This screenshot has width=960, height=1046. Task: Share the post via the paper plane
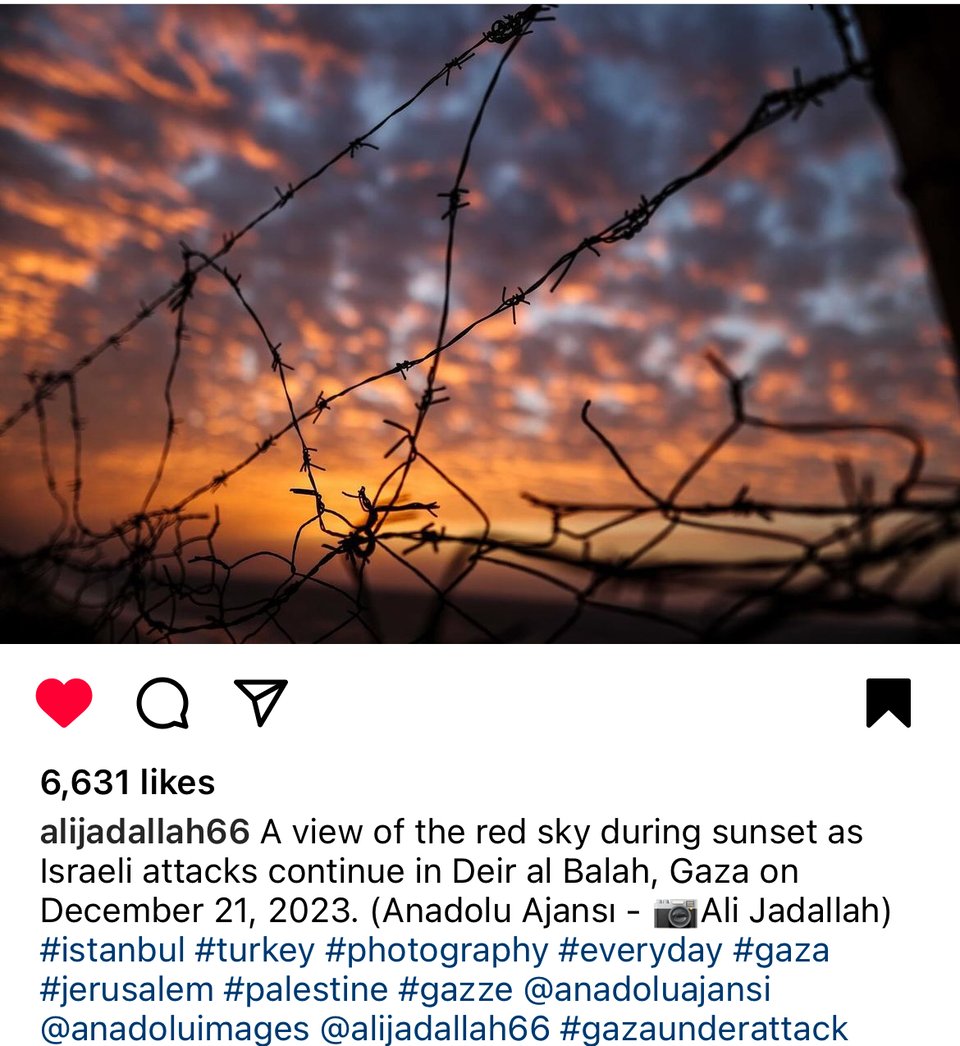click(x=261, y=702)
